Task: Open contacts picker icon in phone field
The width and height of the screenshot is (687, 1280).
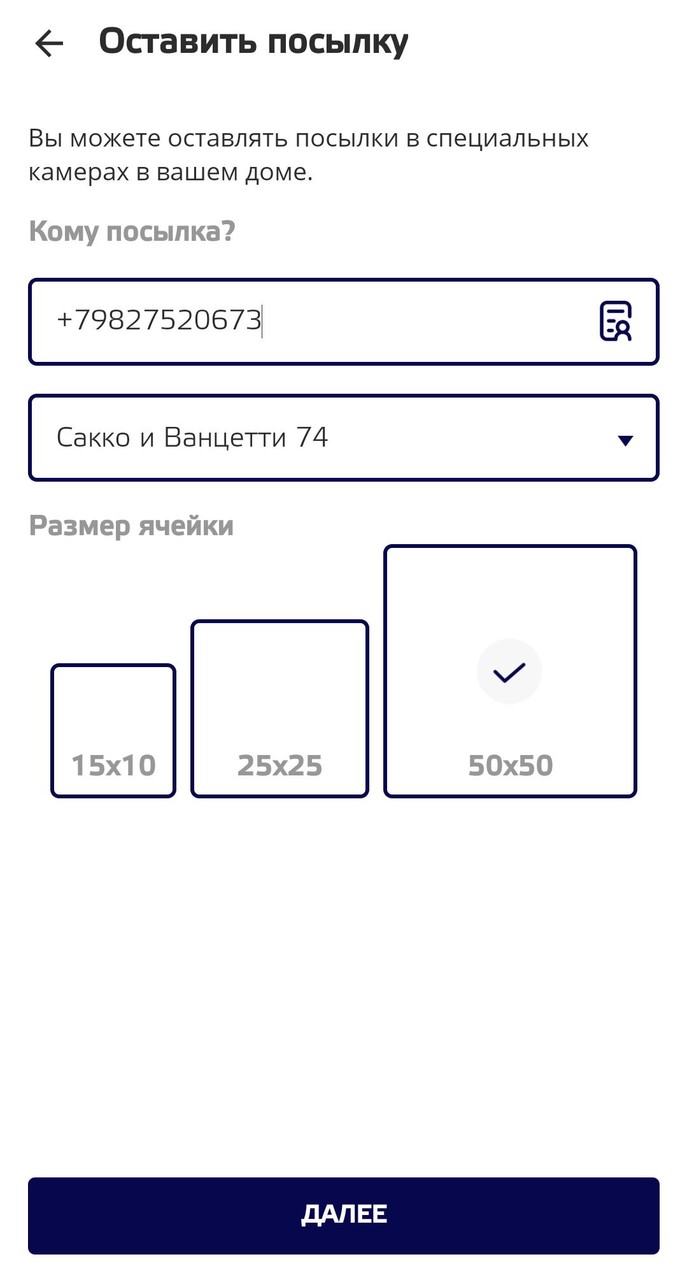Action: point(615,321)
